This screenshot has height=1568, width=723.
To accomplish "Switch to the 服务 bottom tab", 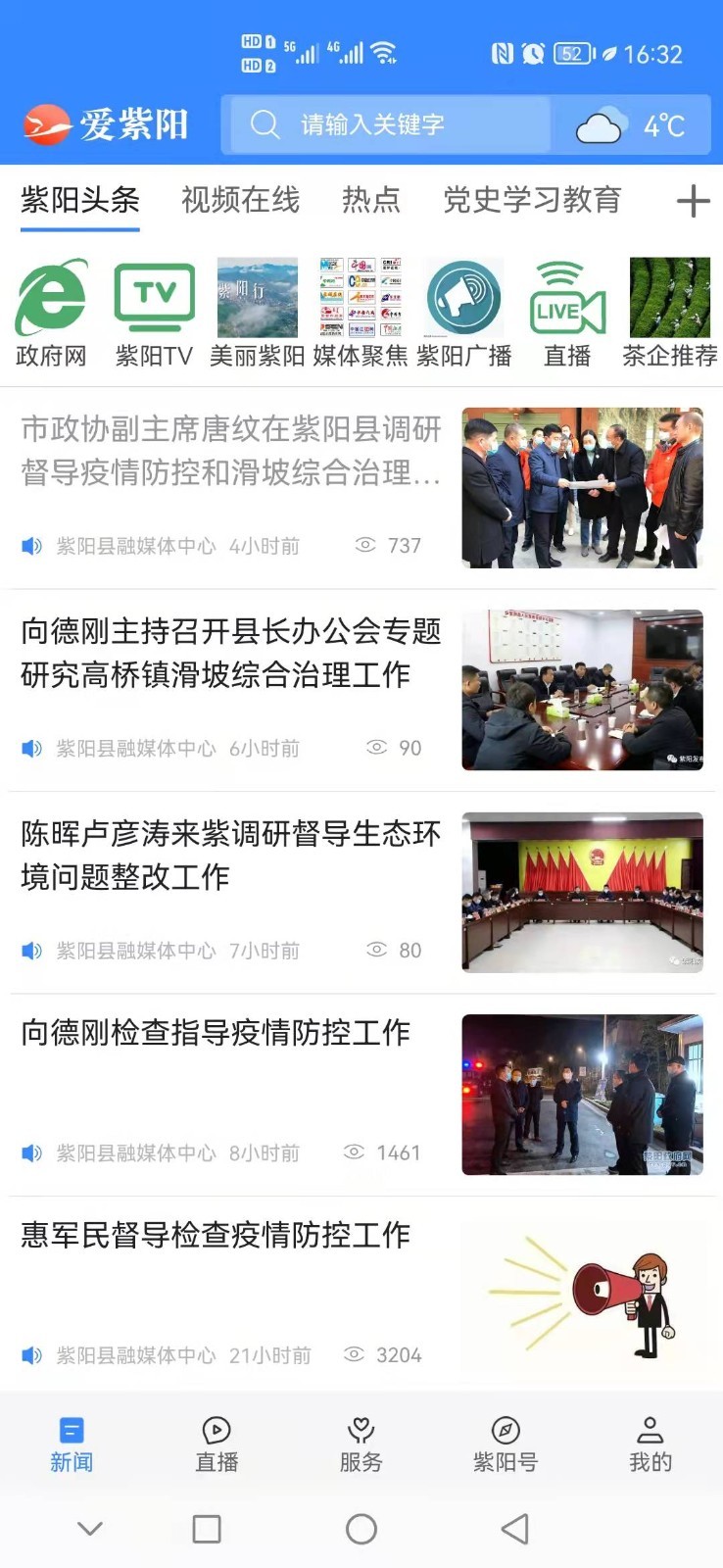I will tap(361, 1445).
